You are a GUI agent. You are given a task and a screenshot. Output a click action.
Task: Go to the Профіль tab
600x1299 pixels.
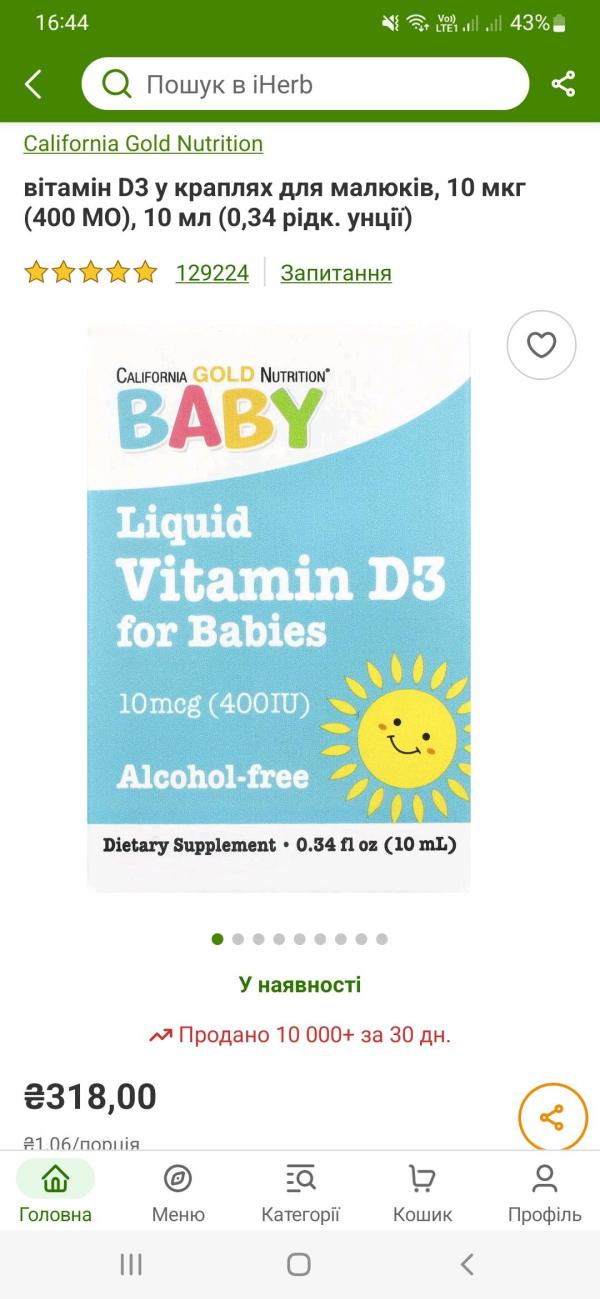(544, 1193)
